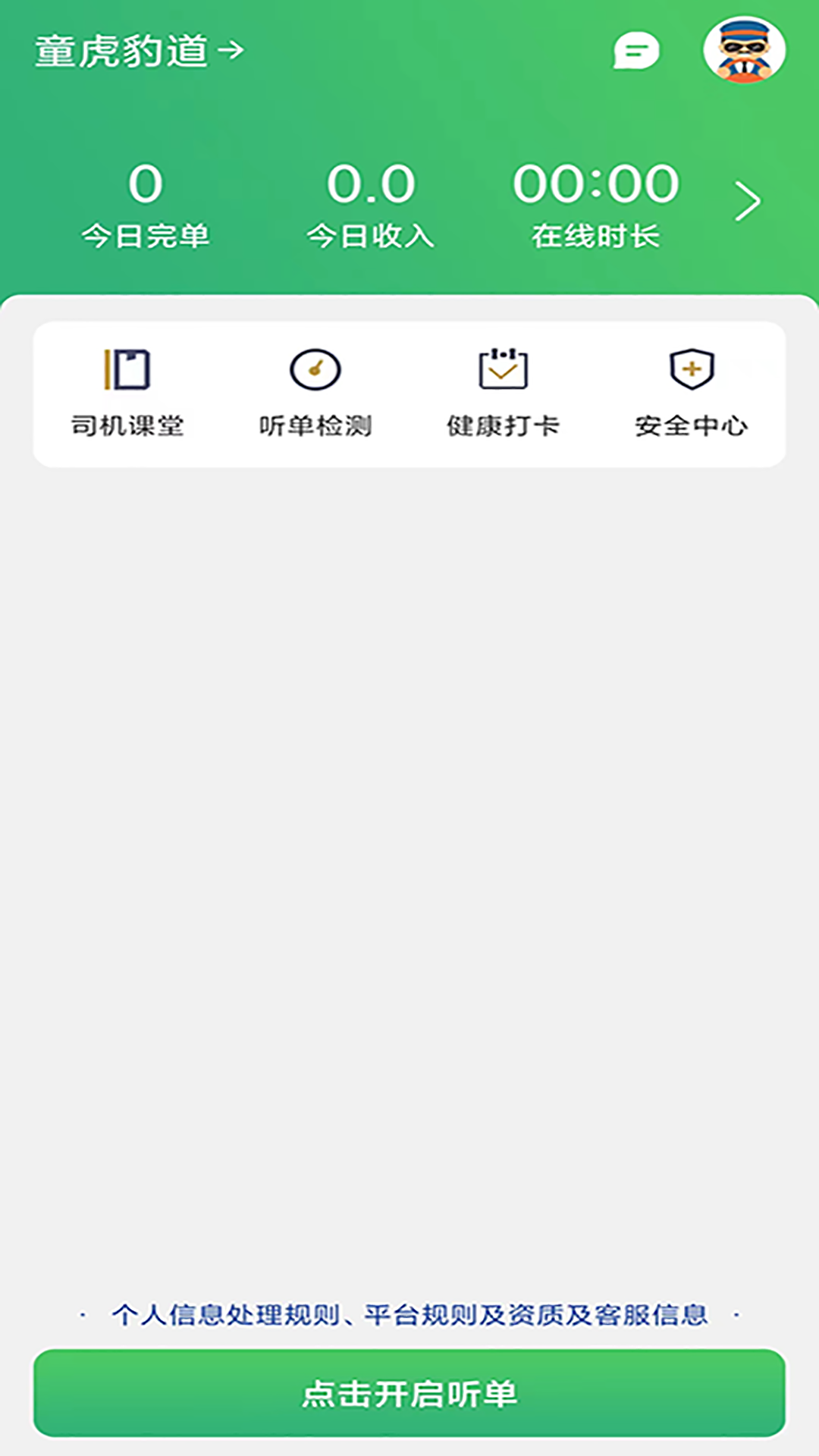Screen dimensions: 819x1456
Task: Click the shield plus icon for safety
Action: click(x=692, y=369)
